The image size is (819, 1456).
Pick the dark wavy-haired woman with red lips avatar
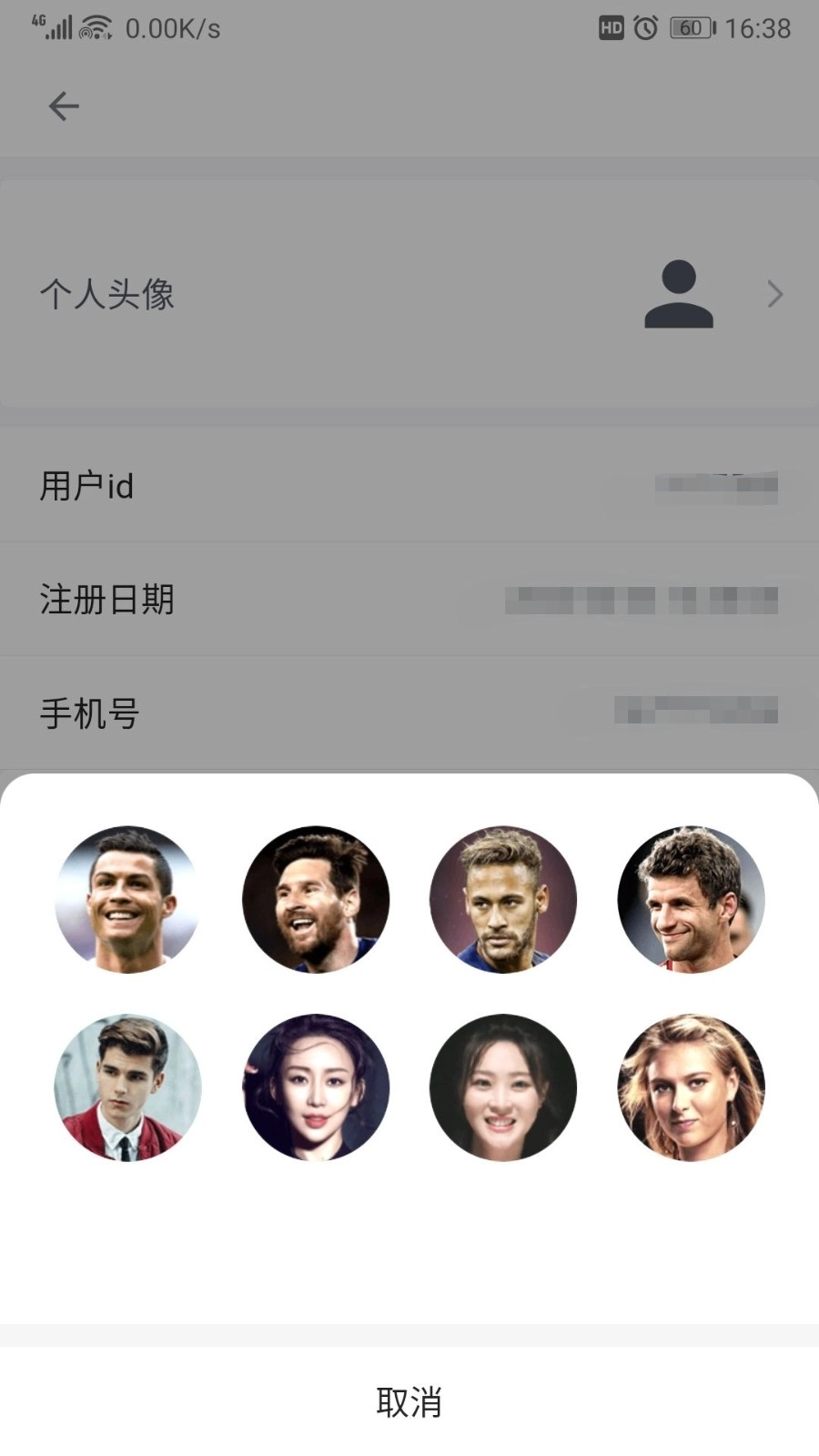(x=316, y=1087)
